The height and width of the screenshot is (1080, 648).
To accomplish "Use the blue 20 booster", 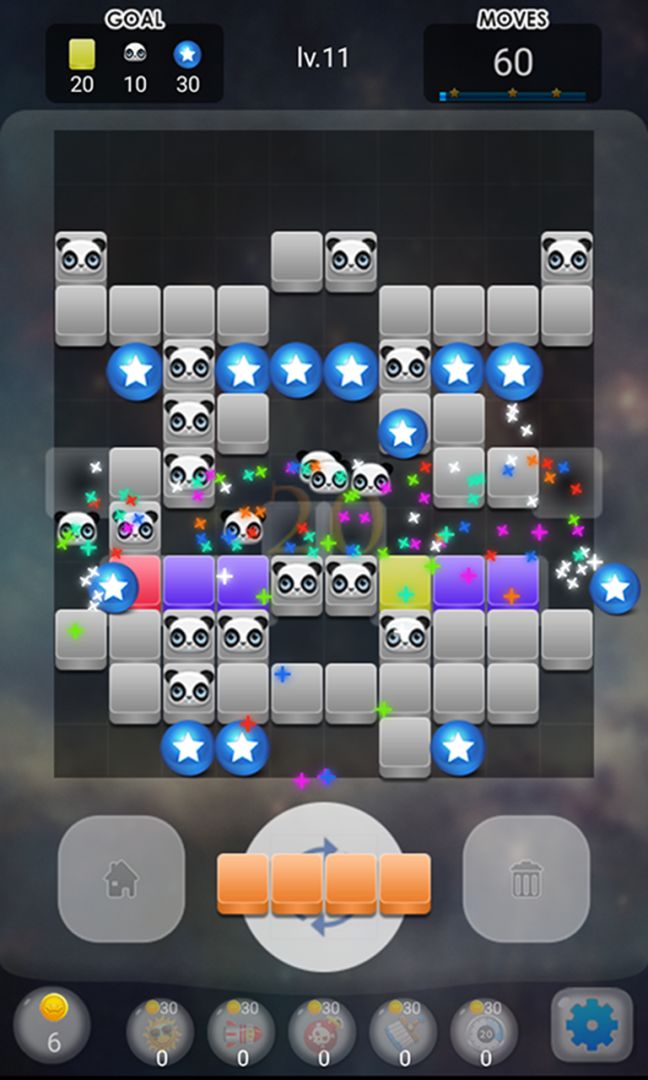I will click(484, 1030).
